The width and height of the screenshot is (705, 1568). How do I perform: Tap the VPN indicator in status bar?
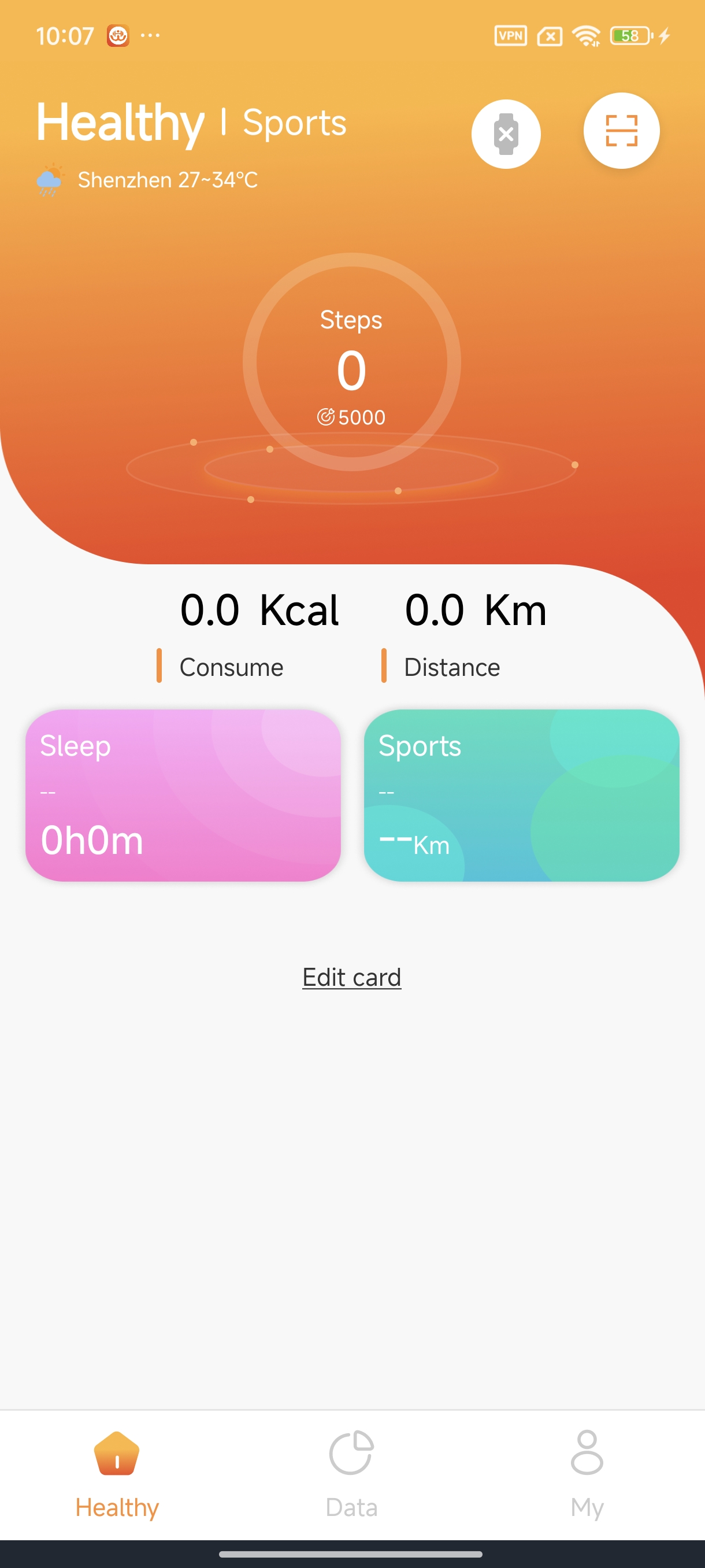pos(511,35)
